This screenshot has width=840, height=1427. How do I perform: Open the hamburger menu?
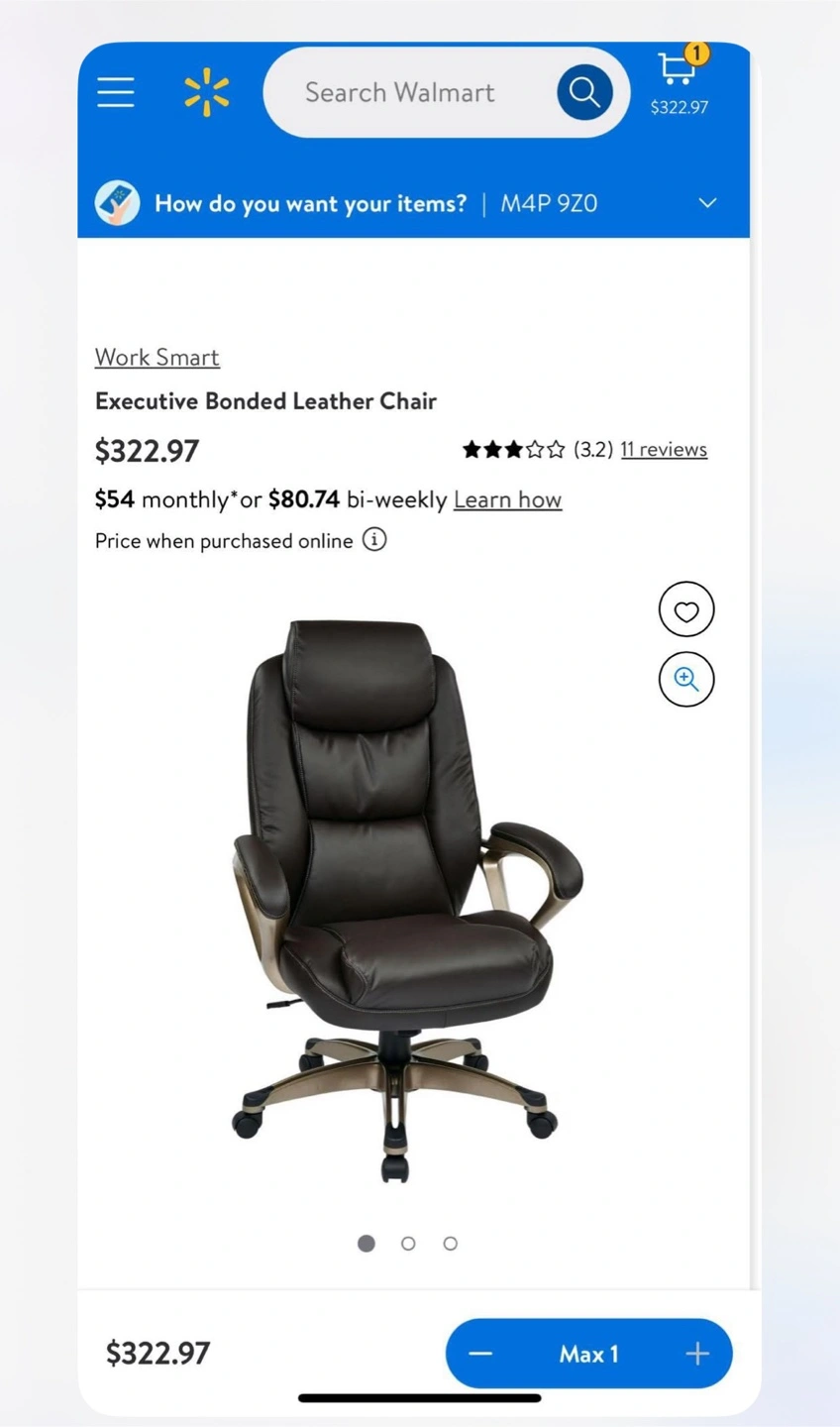116,92
